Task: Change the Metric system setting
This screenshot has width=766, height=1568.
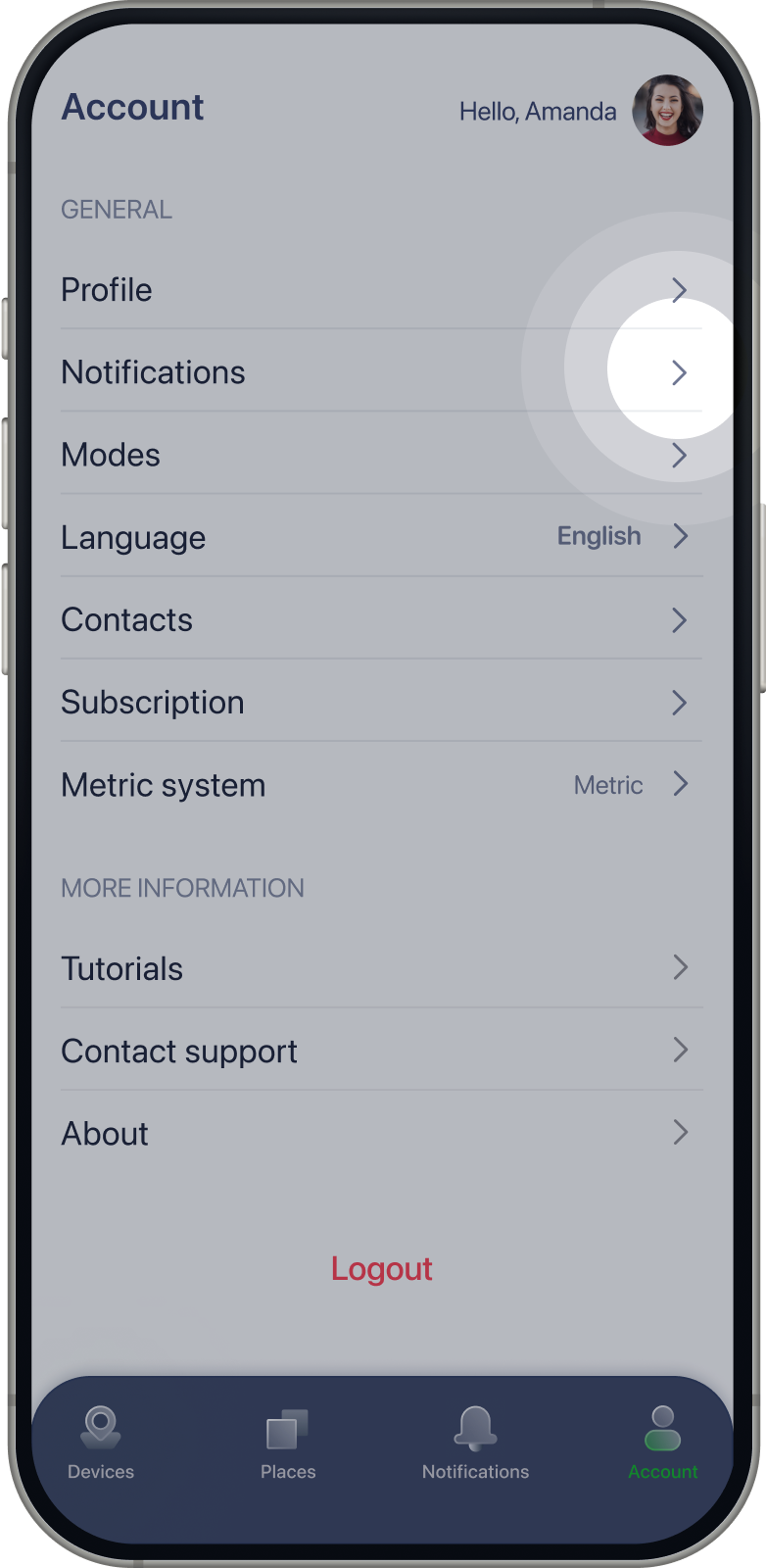Action: [382, 784]
